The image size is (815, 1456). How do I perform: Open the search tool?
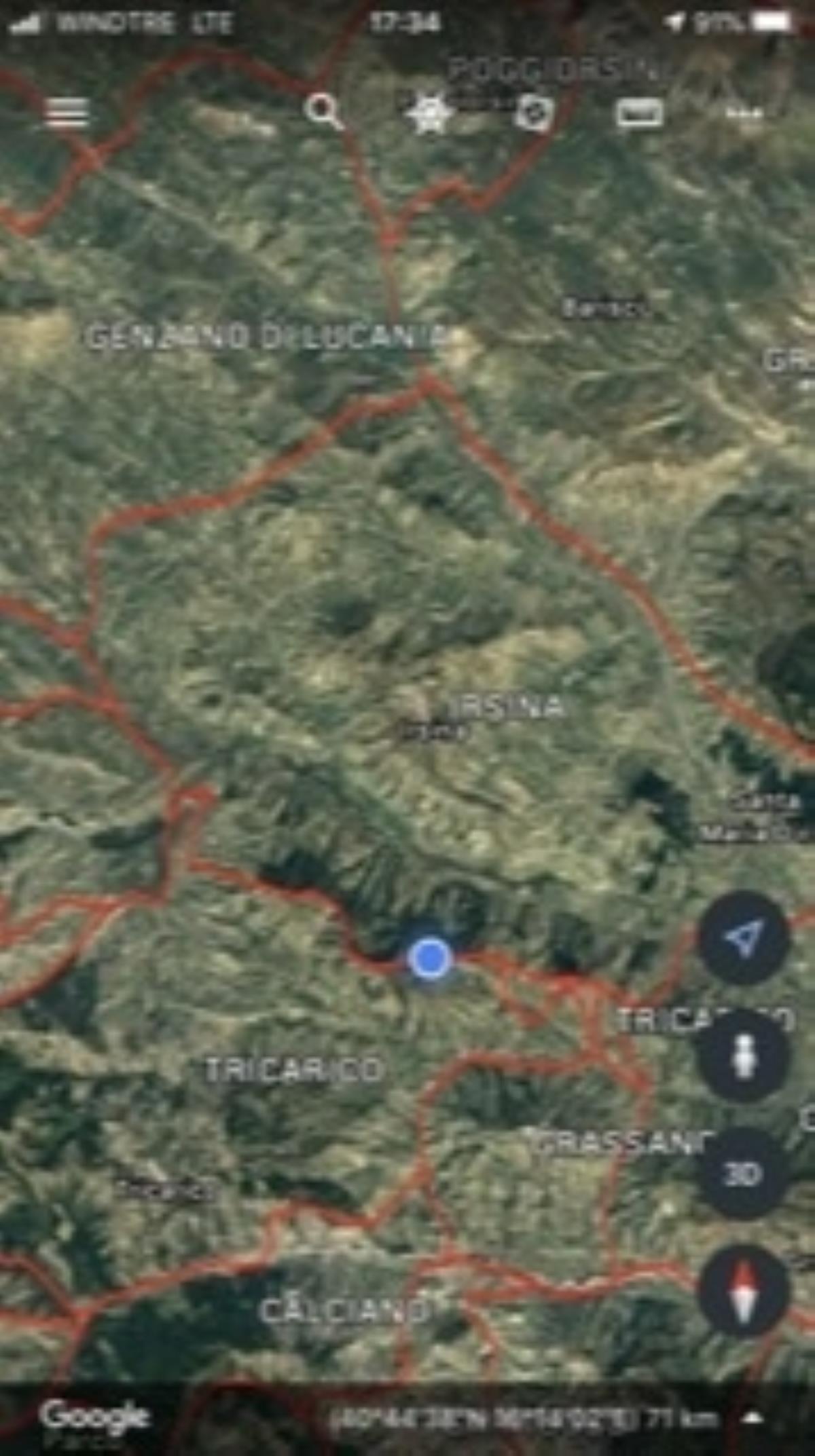tap(323, 111)
